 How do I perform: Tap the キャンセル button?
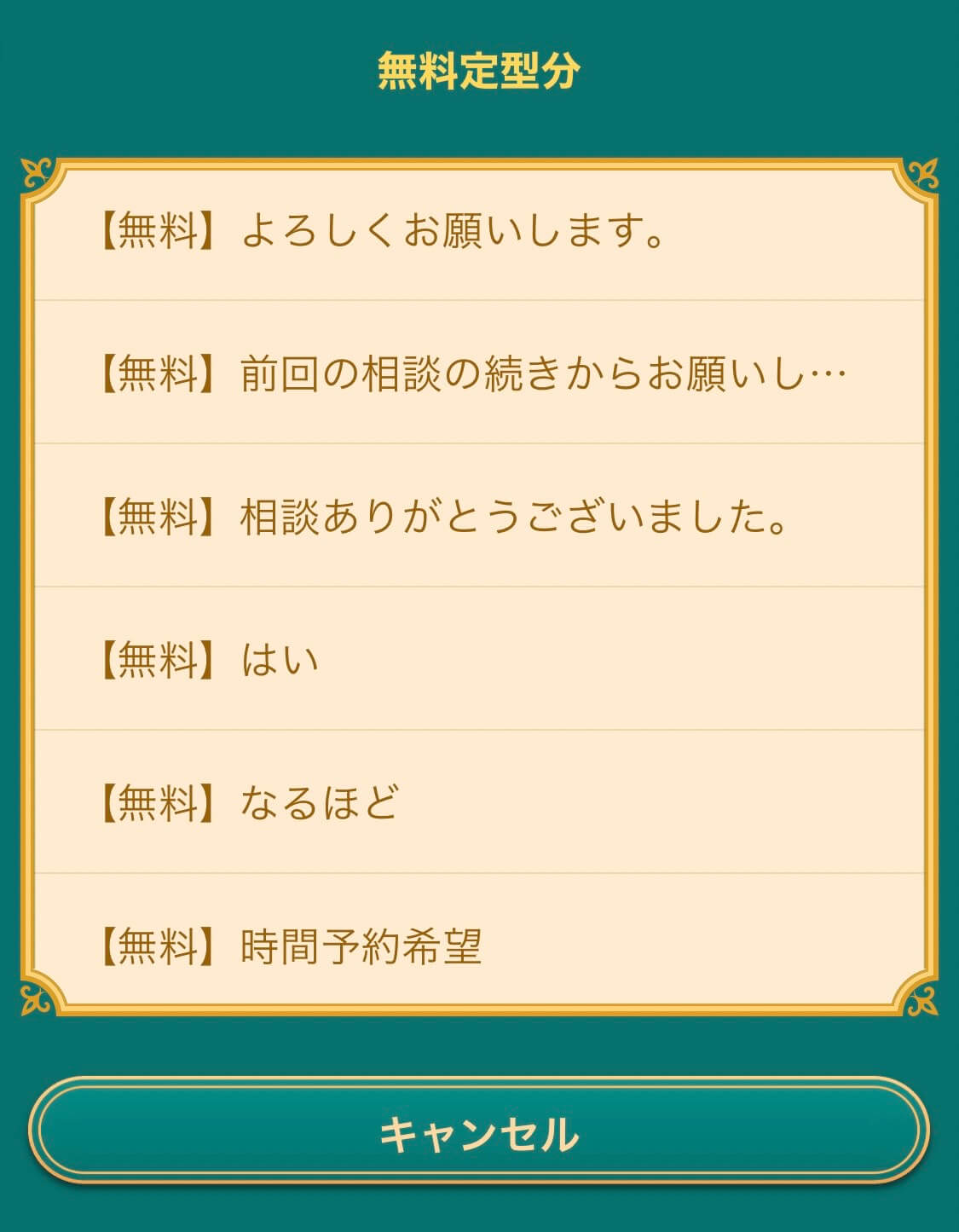(479, 1131)
